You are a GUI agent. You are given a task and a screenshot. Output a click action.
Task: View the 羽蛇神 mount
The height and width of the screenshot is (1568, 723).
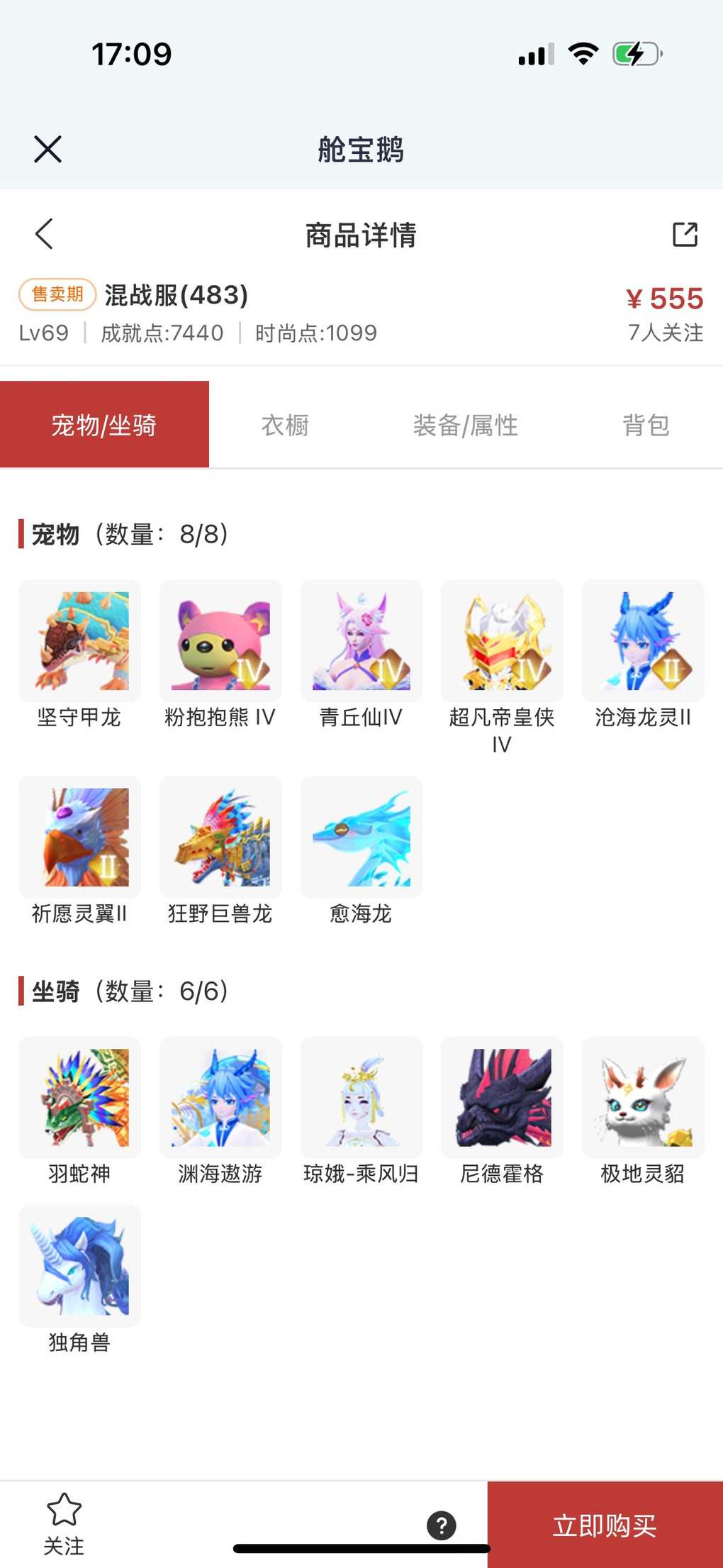pos(79,1097)
